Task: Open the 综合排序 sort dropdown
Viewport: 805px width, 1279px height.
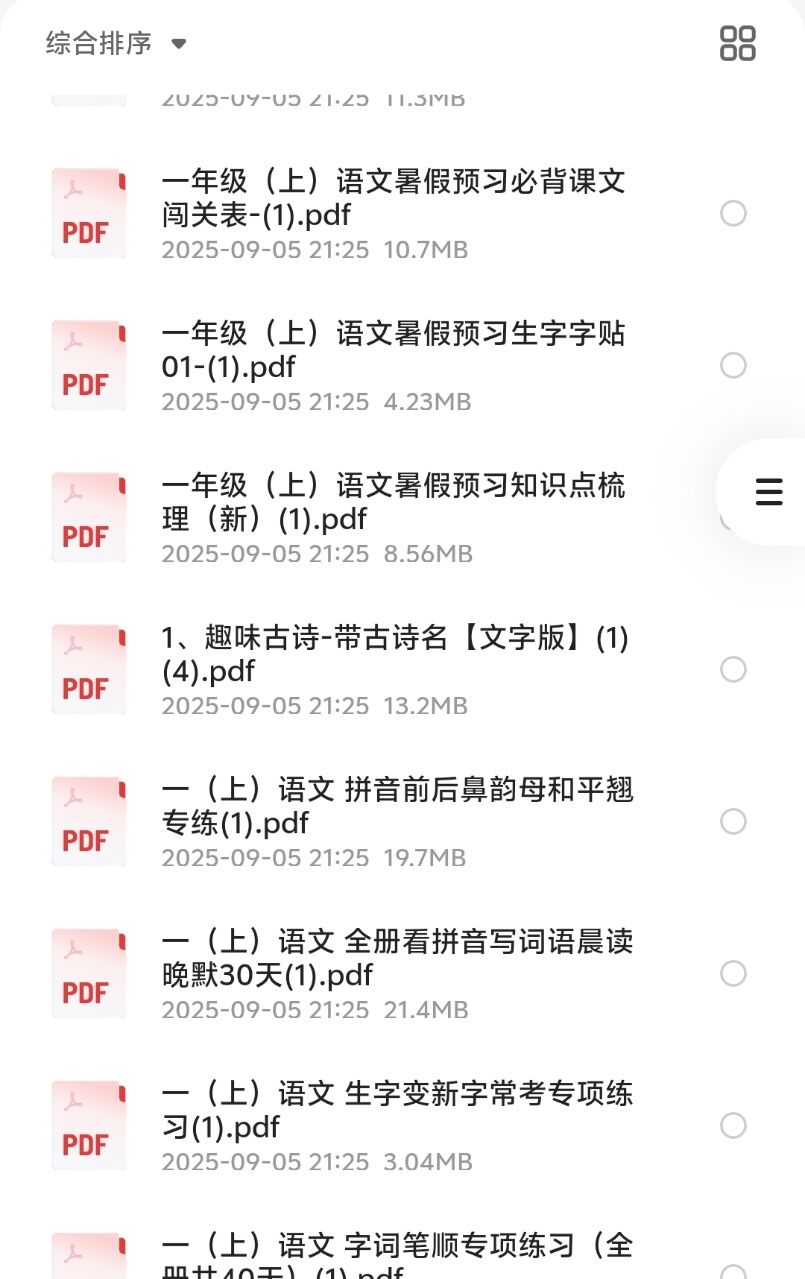Action: tap(116, 44)
